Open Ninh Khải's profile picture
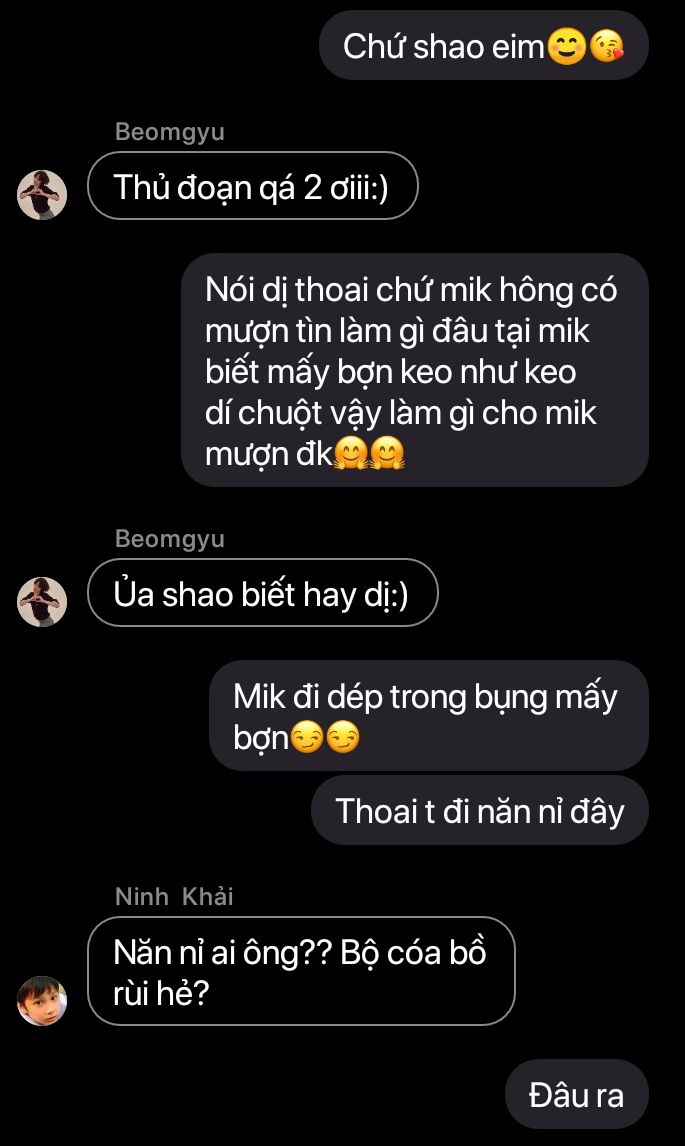 click(x=42, y=1000)
